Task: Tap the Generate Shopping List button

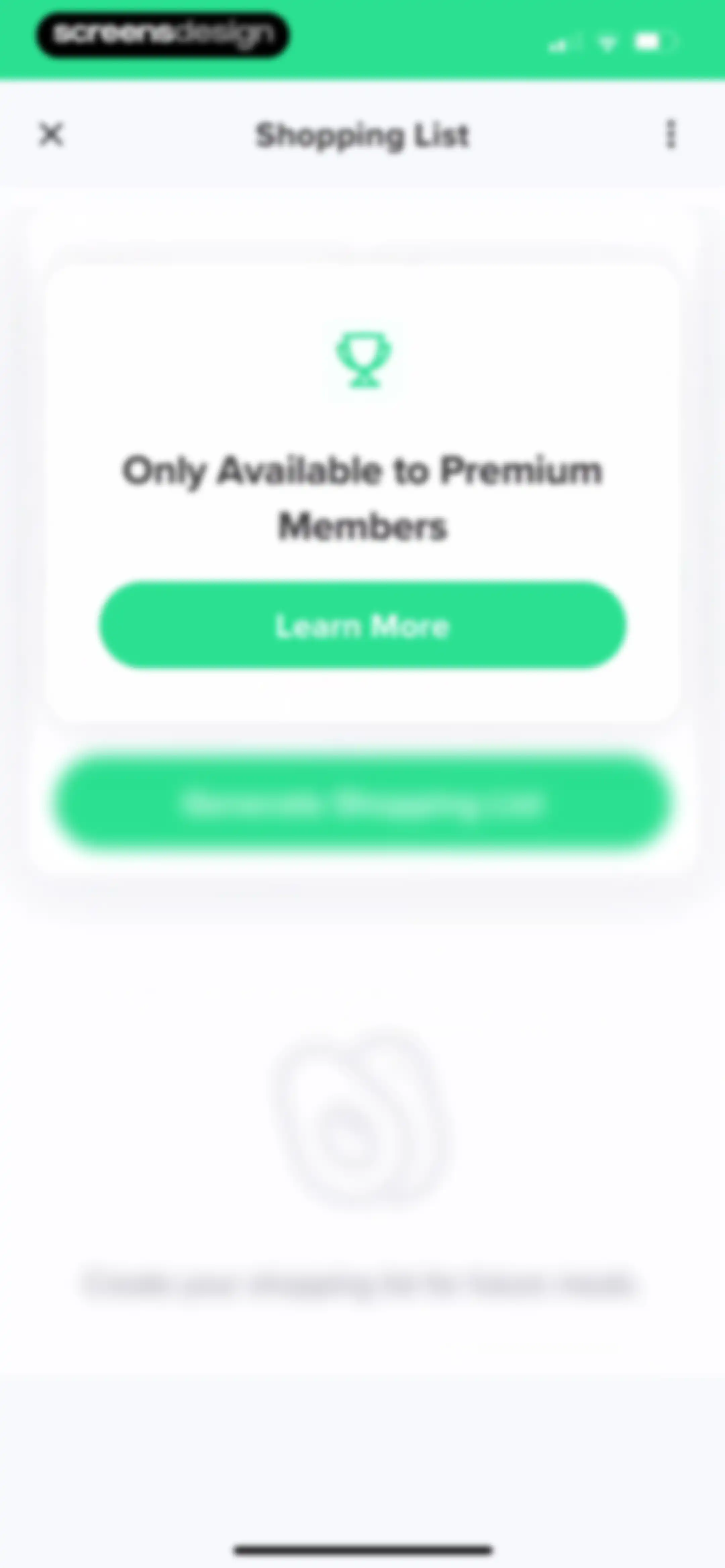Action: coord(363,803)
